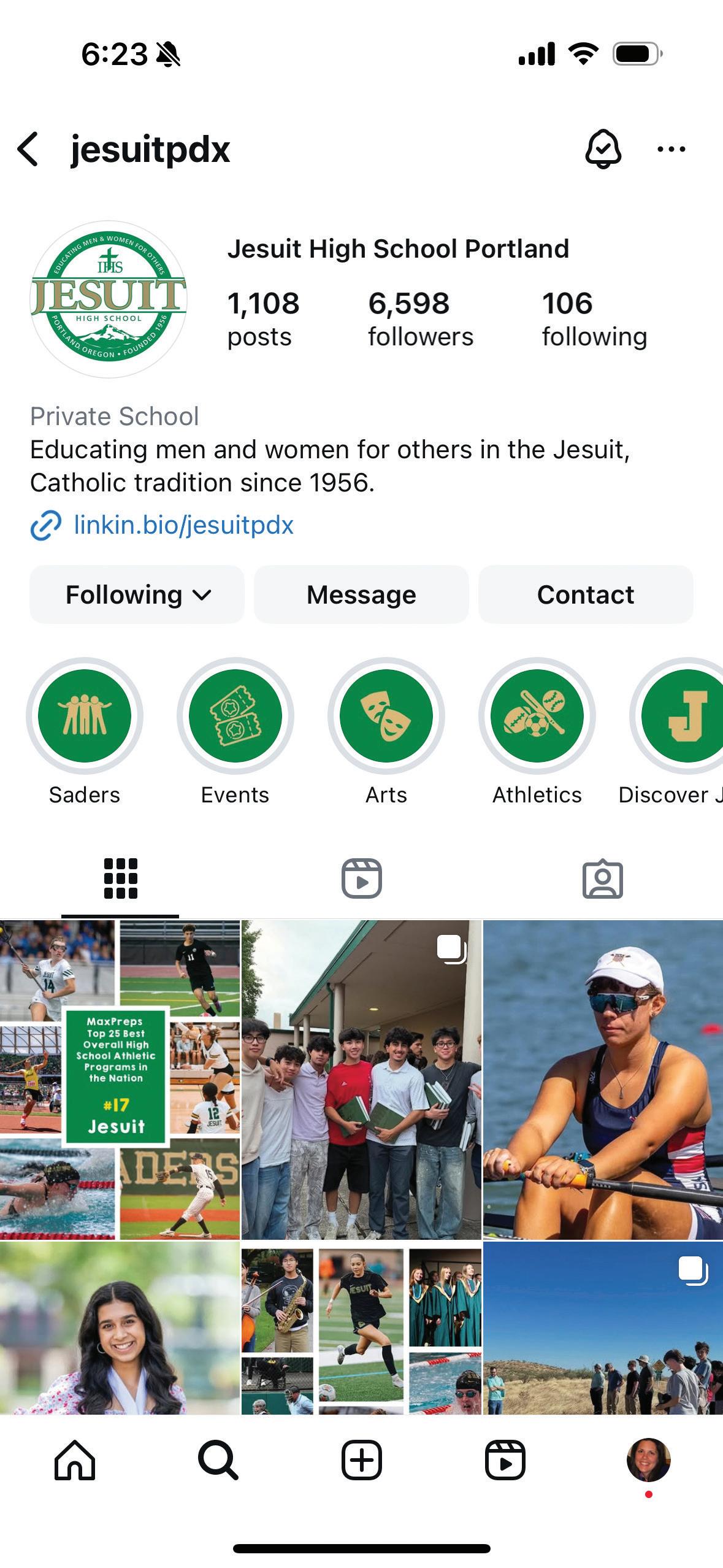View the 106 following list
This screenshot has height=1568, width=723.
point(594,319)
